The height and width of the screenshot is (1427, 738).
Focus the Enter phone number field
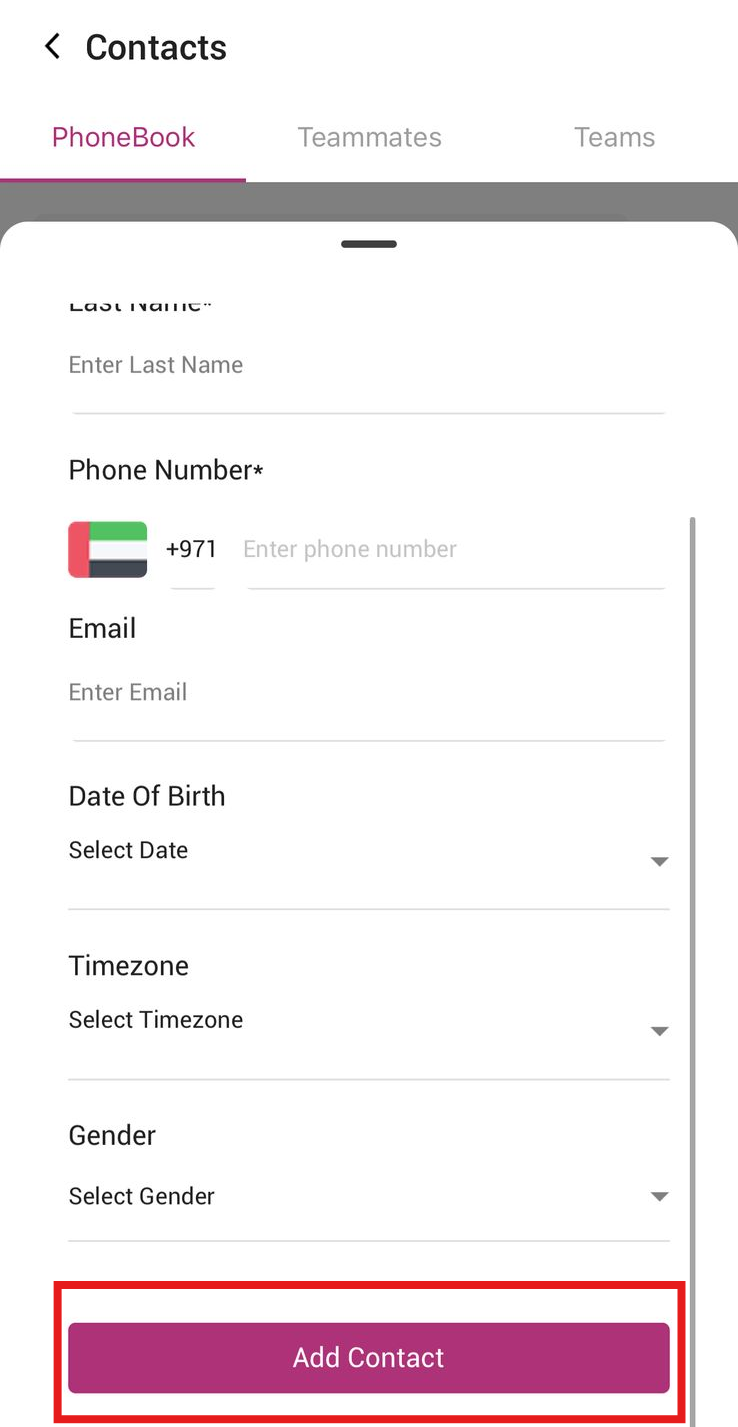point(455,549)
